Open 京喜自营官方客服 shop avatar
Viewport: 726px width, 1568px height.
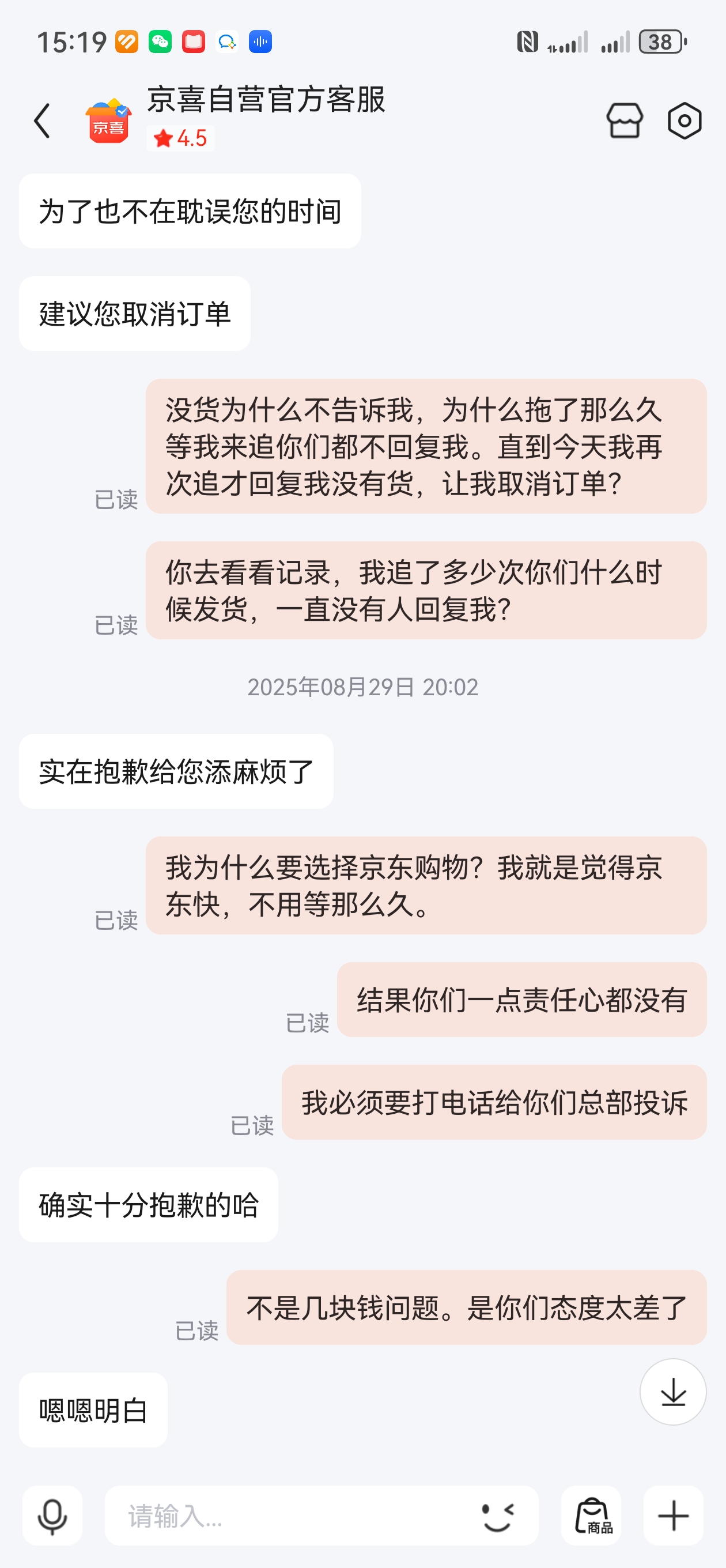click(108, 120)
